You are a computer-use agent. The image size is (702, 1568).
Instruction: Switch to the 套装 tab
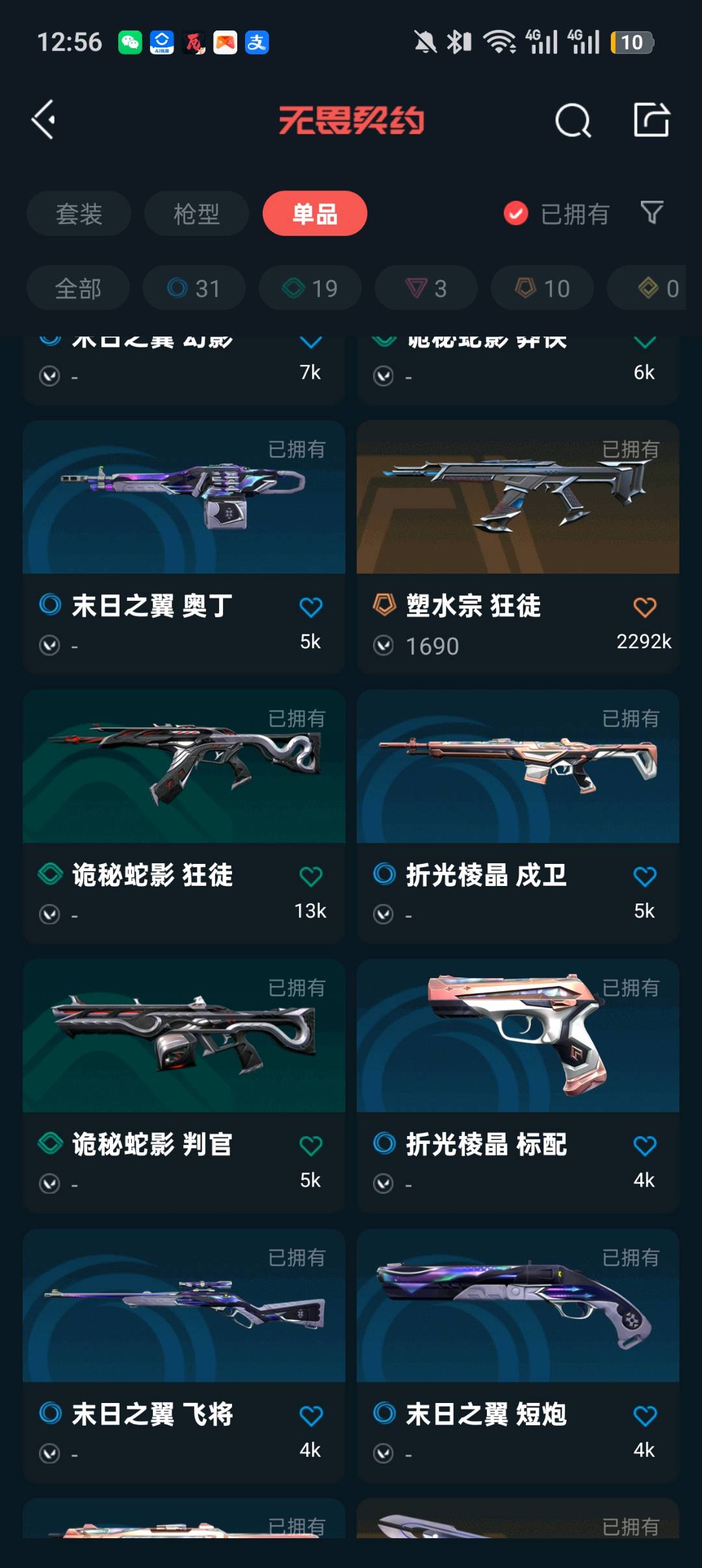(79, 214)
